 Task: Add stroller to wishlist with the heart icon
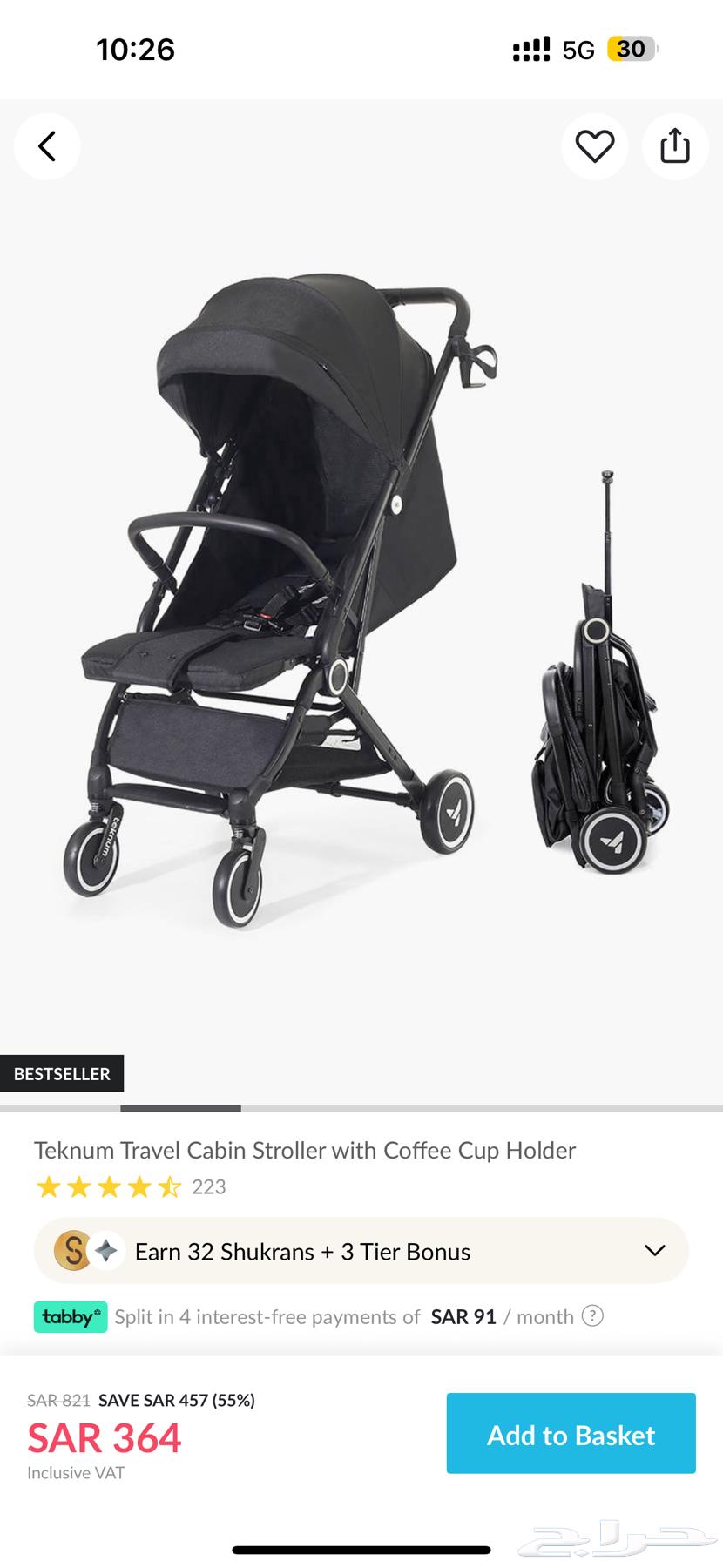(595, 146)
